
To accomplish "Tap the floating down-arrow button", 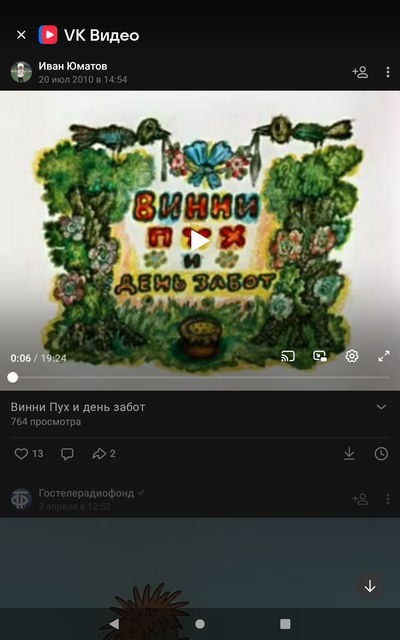I will [x=370, y=587].
